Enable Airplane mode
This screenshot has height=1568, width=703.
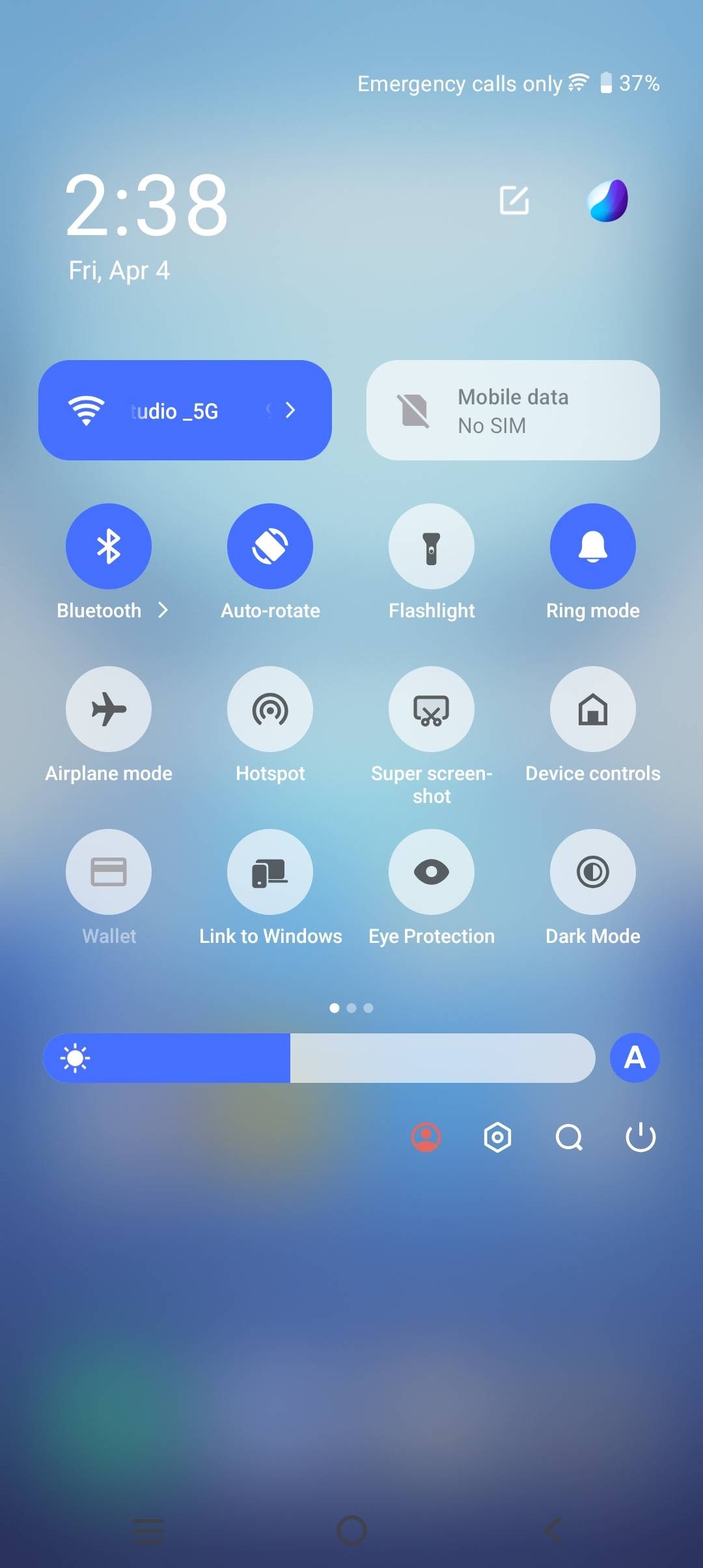click(108, 708)
